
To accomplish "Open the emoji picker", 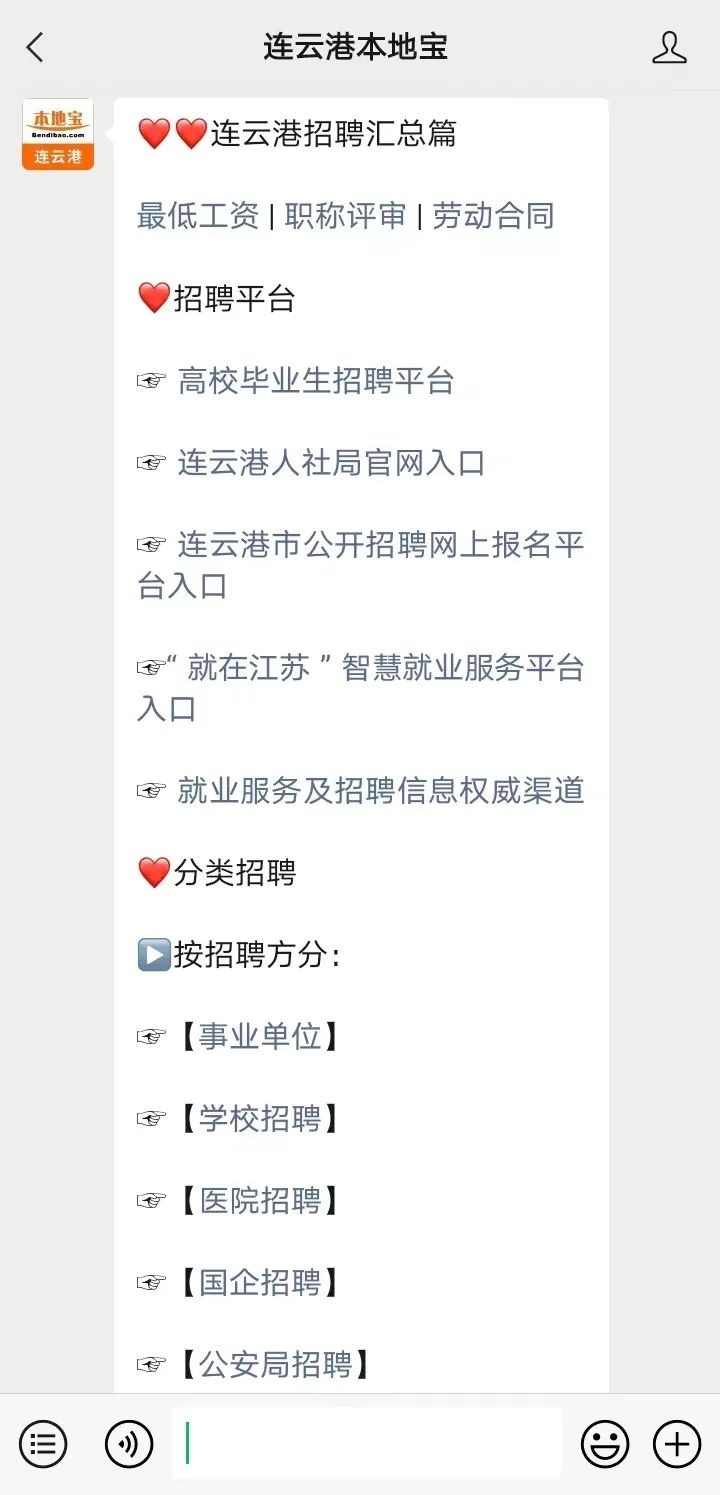I will (x=605, y=1444).
